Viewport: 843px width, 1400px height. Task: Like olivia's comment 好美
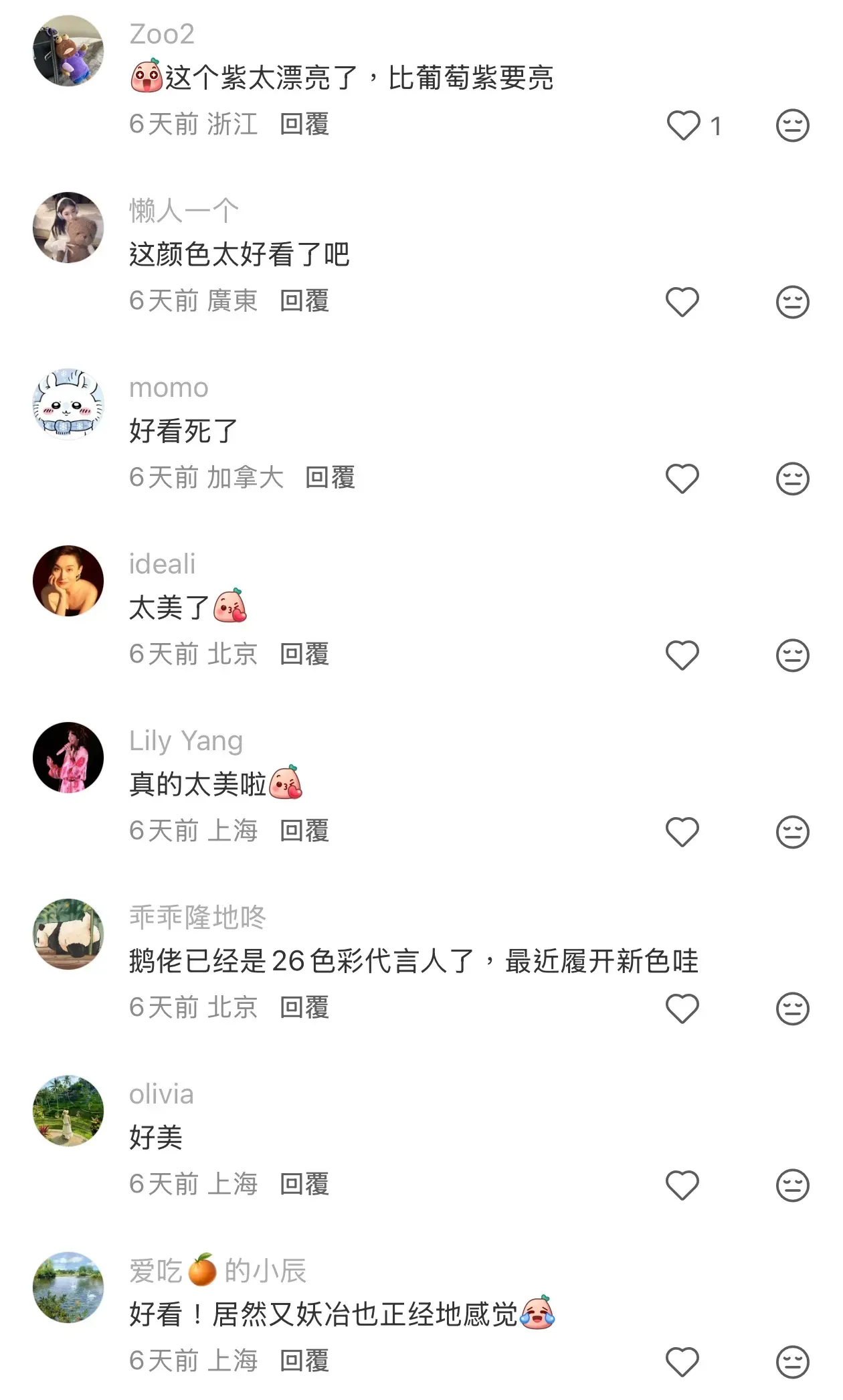[682, 1185]
